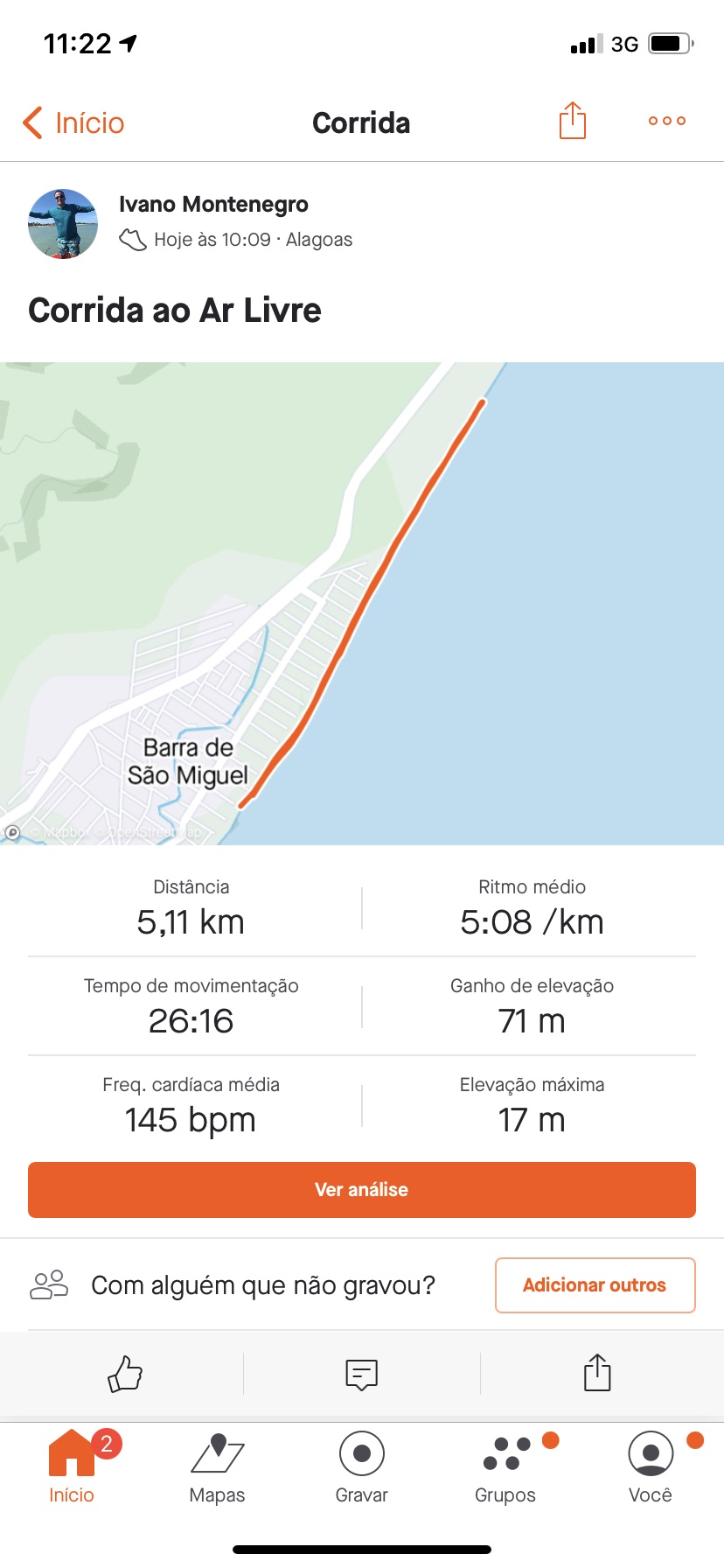Open comments for this run
Image resolution: width=724 pixels, height=1568 pixels.
pyautogui.click(x=361, y=1374)
